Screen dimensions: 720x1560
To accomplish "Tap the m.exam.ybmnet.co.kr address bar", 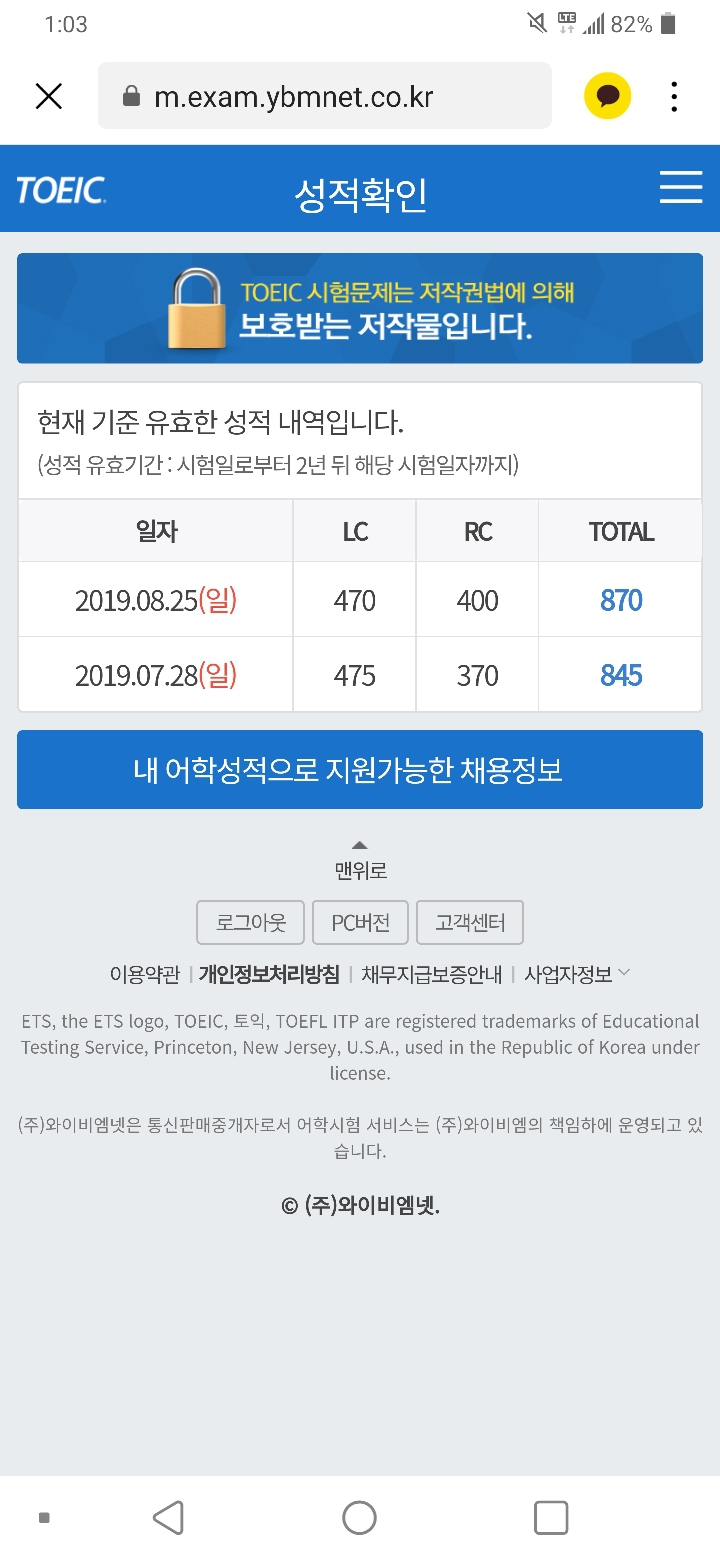I will [x=325, y=96].
